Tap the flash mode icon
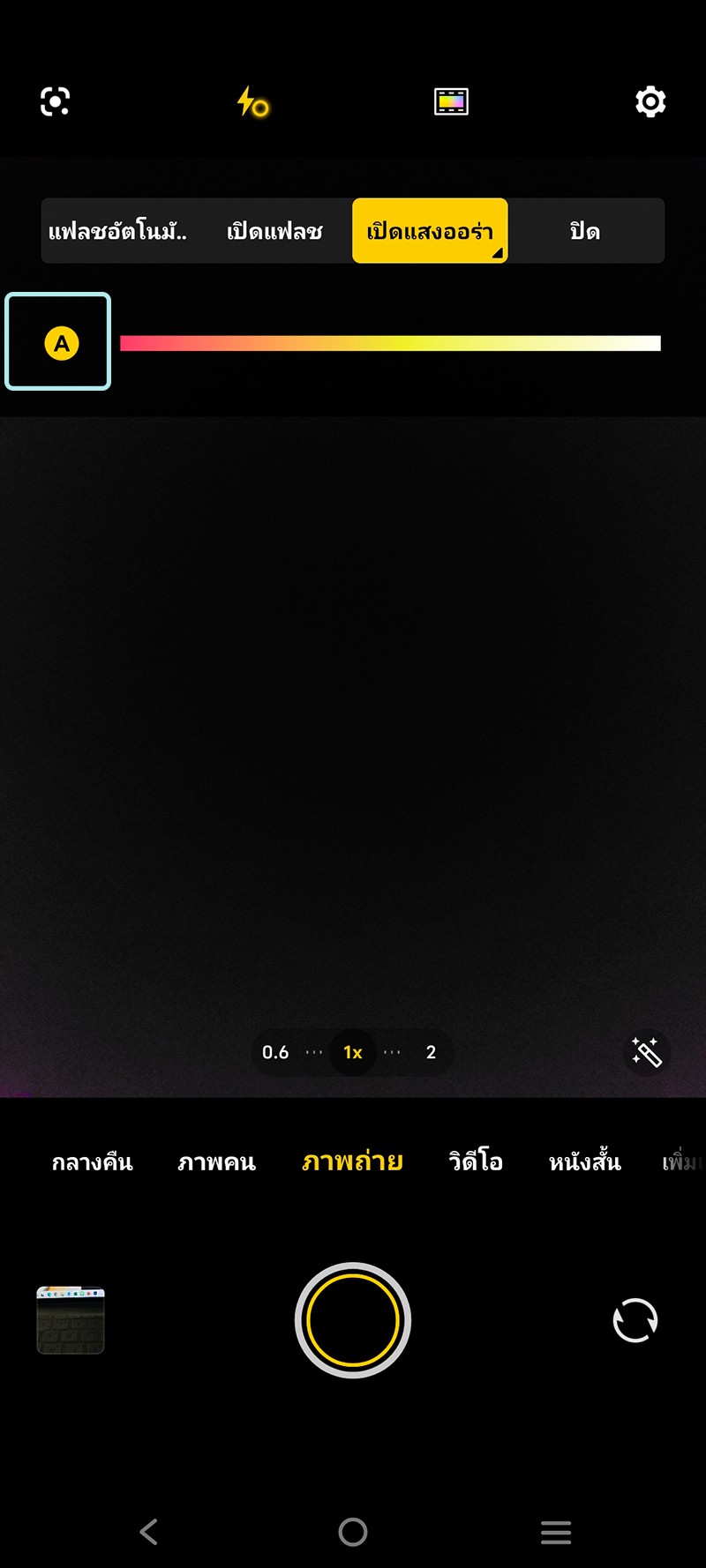 [x=253, y=102]
